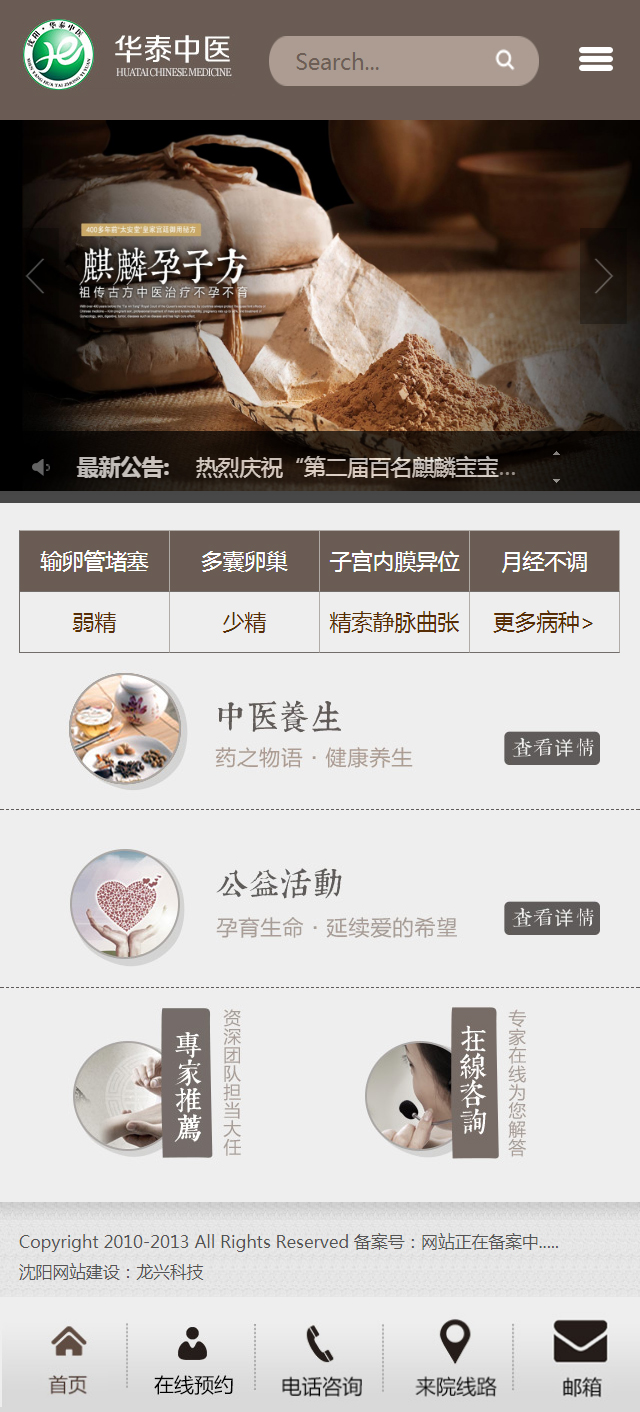The height and width of the screenshot is (1412, 640).
Task: Tap the magnifier search icon
Action: [x=505, y=61]
